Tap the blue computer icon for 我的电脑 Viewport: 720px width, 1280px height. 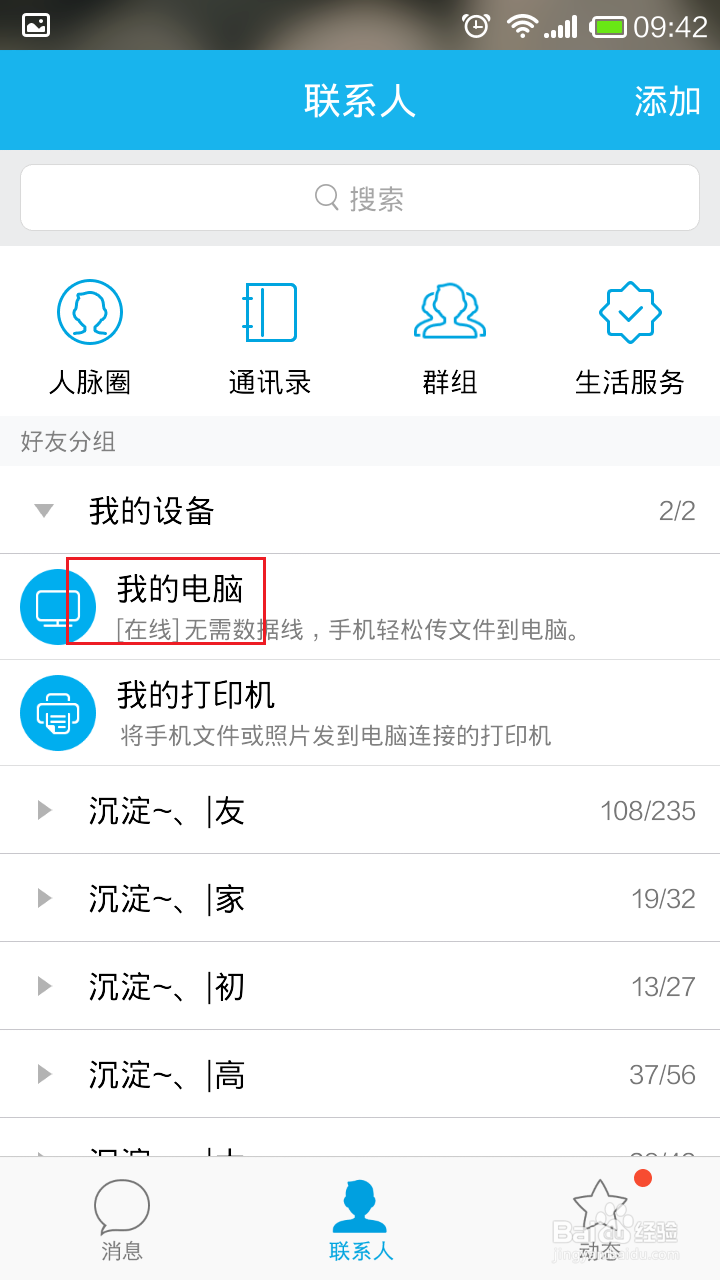(57, 606)
